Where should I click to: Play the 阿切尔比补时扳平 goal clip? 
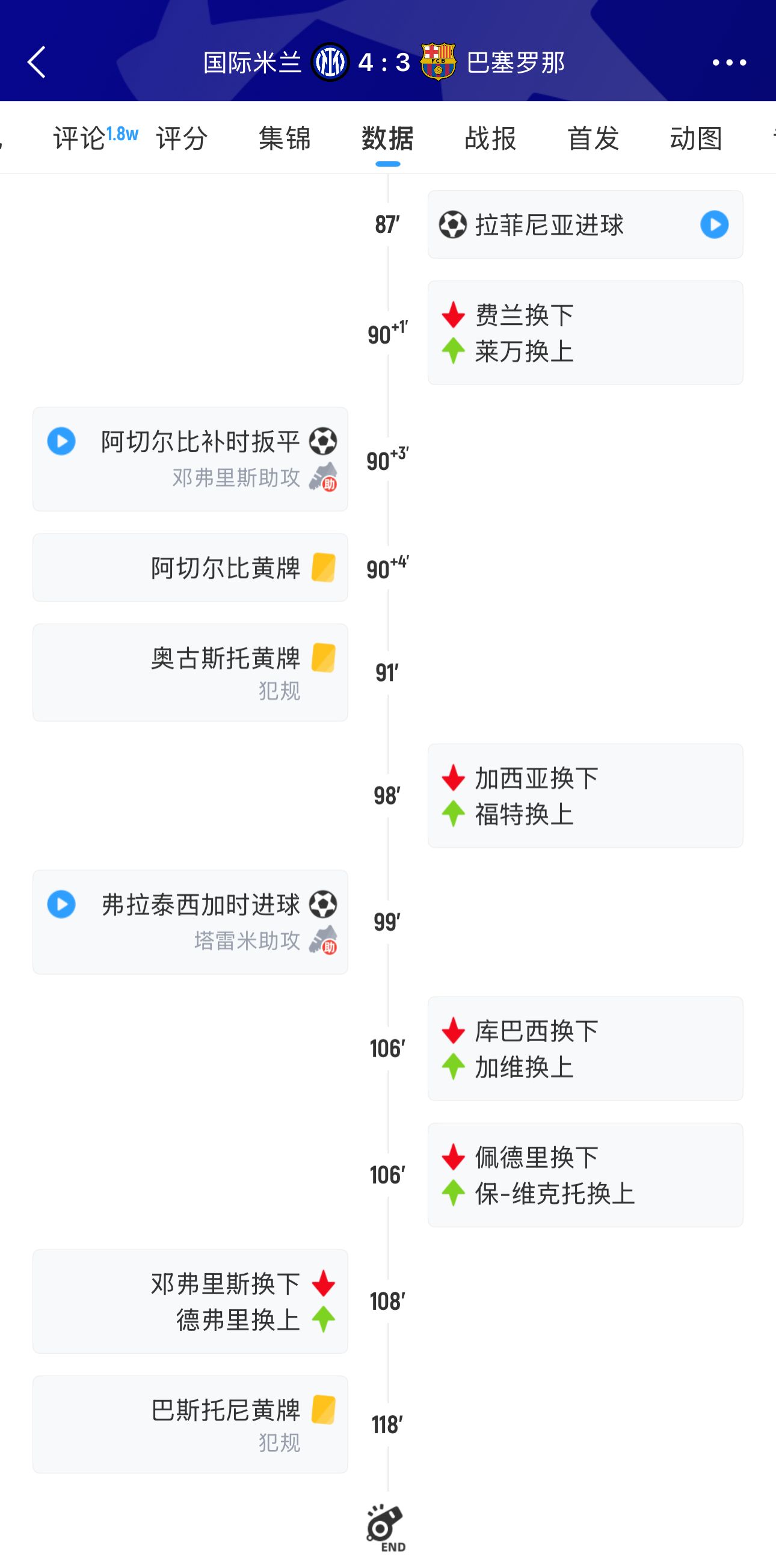click(61, 441)
